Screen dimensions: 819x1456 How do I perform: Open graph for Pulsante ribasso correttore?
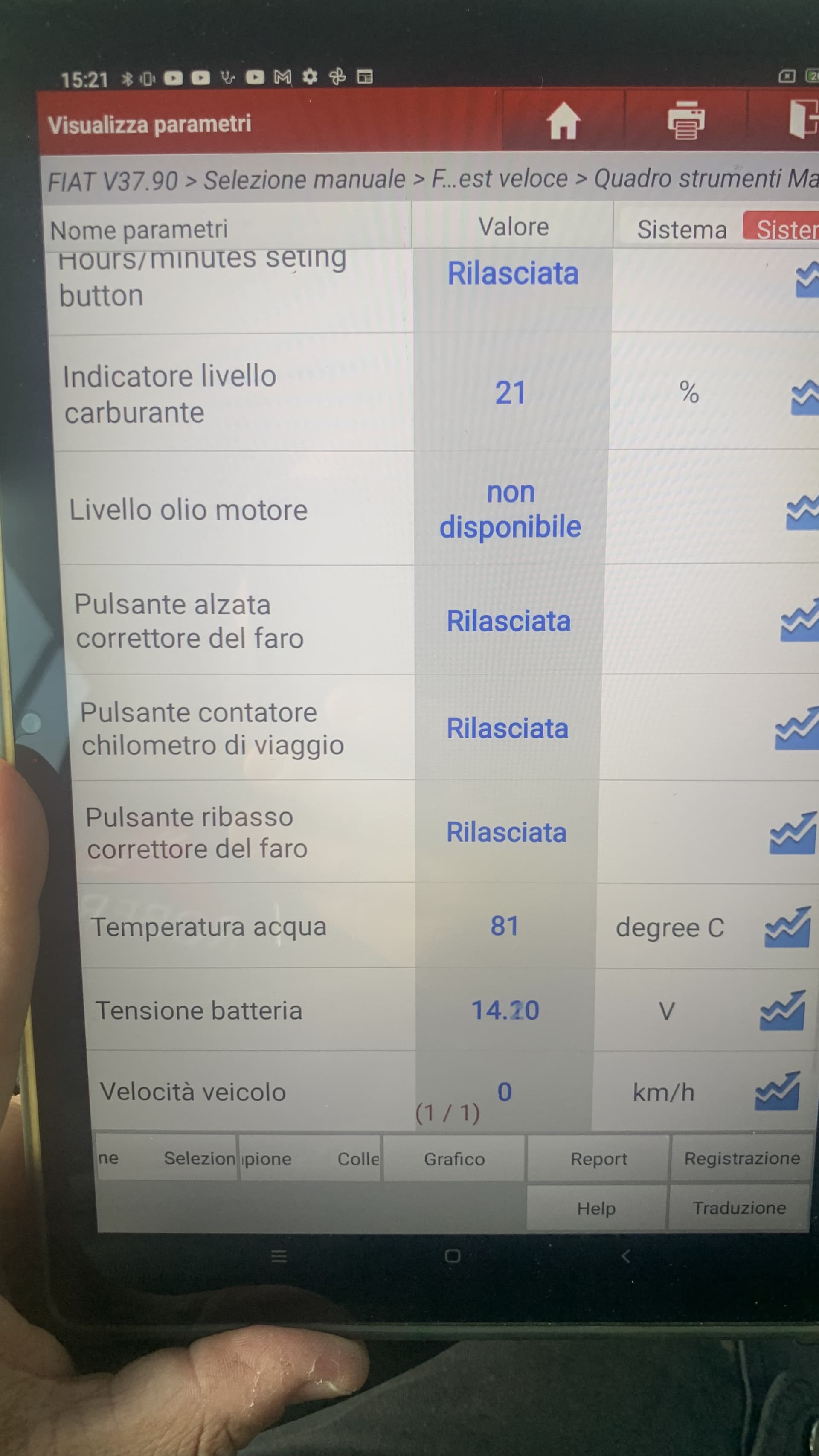793,833
